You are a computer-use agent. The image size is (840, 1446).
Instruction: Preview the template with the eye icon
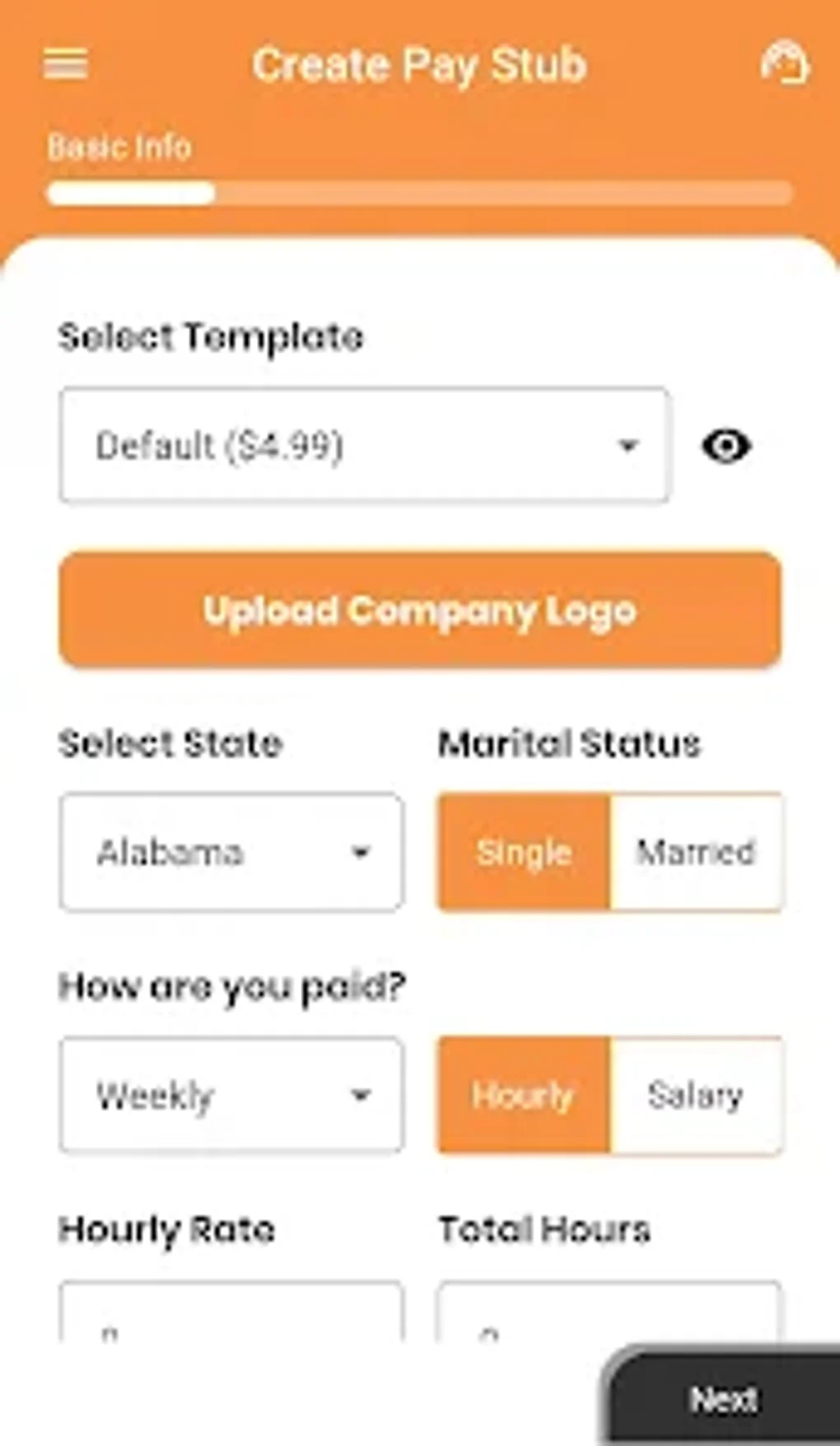(x=726, y=446)
